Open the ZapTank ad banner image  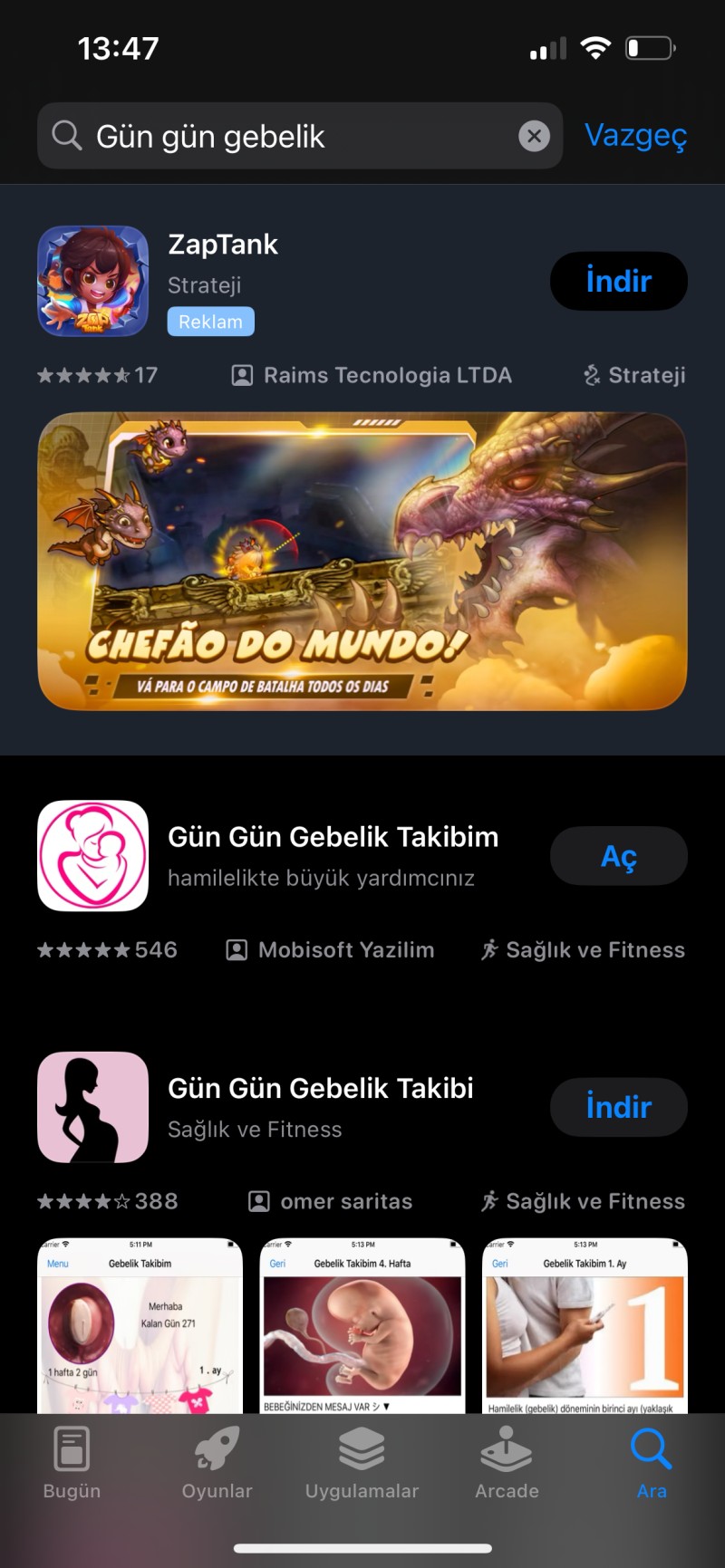pos(362,561)
